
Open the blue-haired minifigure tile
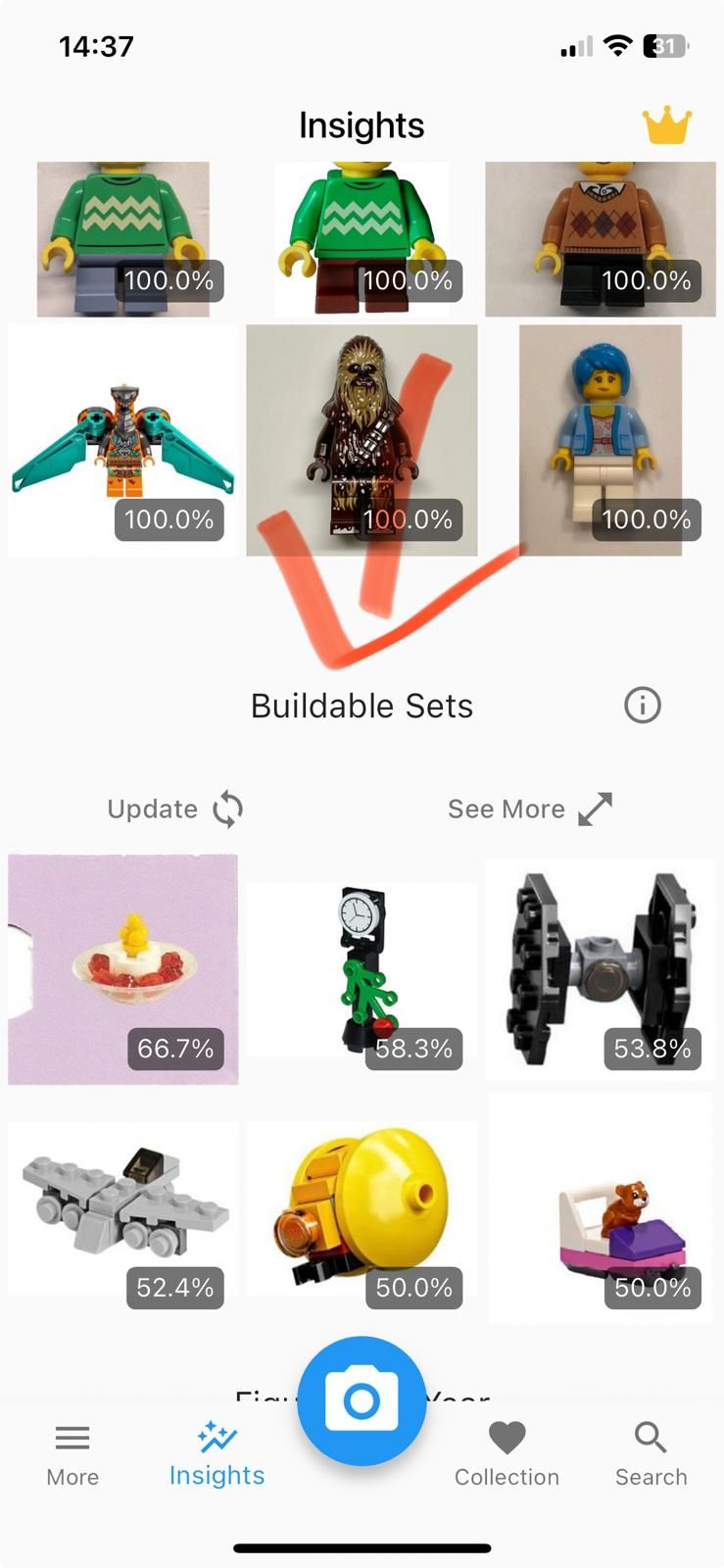point(601,440)
